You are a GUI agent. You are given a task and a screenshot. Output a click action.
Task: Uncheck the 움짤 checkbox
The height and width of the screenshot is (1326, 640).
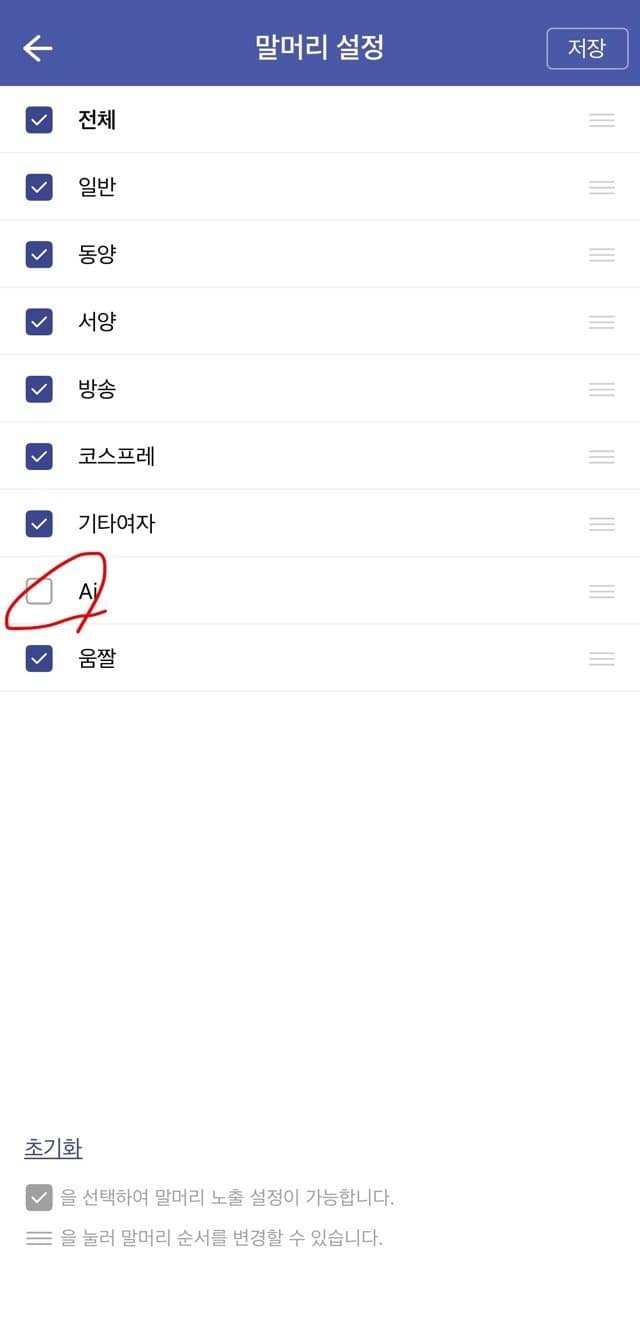(x=39, y=658)
